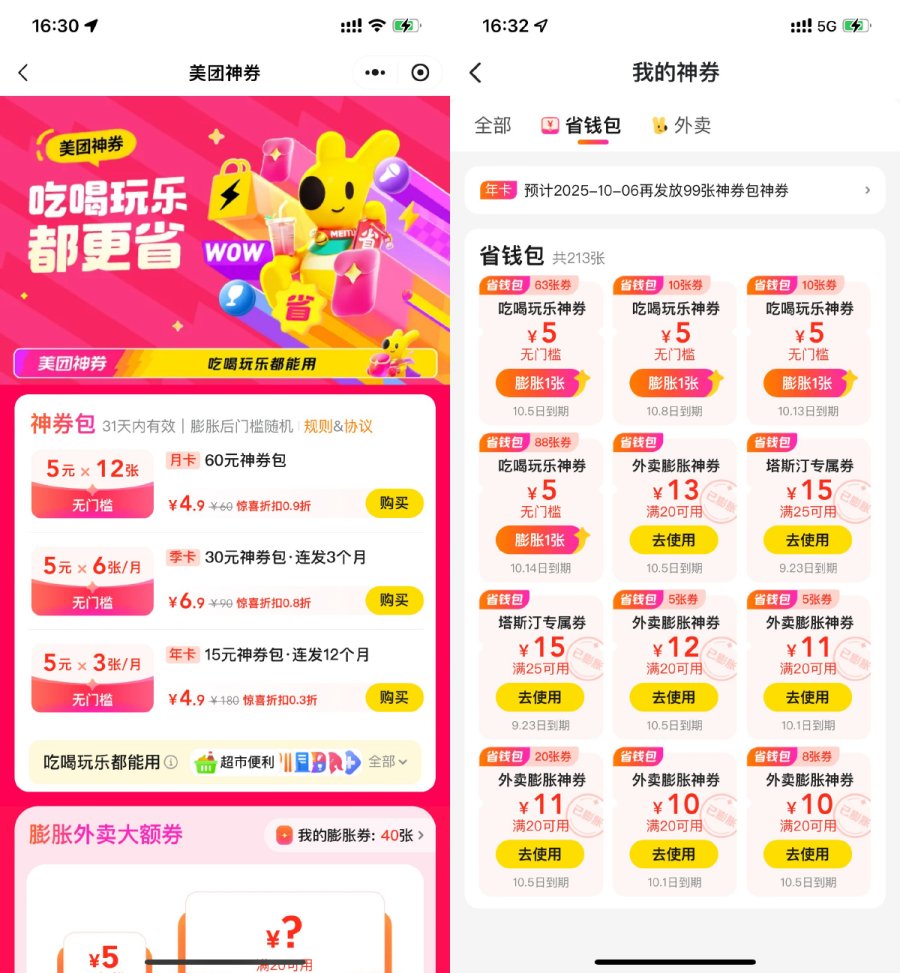Tap 膨胀1张 on coupon expiring 10.14
Viewport: 900px width, 973px height.
pyautogui.click(x=540, y=540)
